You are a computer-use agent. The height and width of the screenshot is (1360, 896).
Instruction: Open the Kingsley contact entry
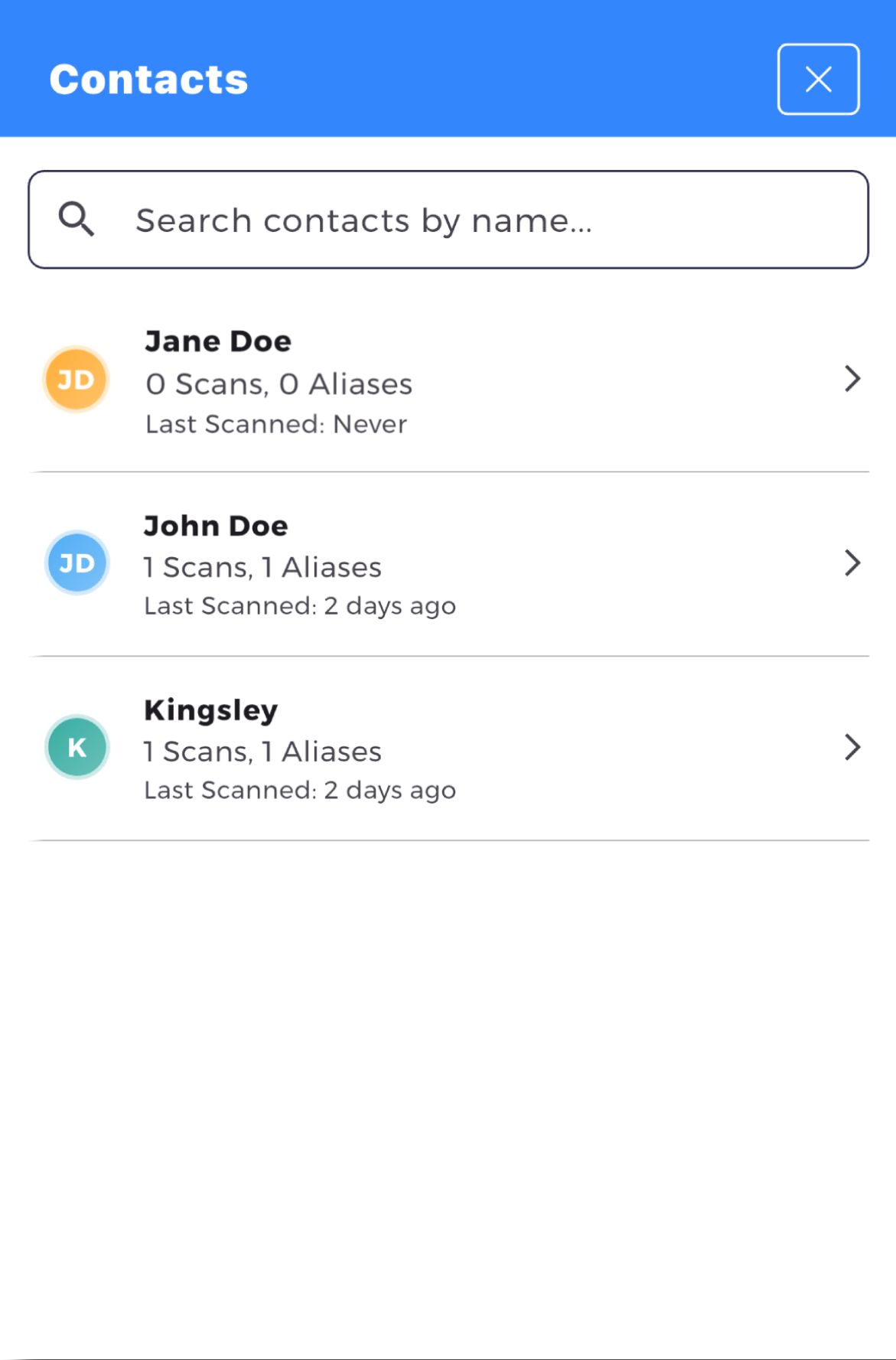(x=211, y=709)
